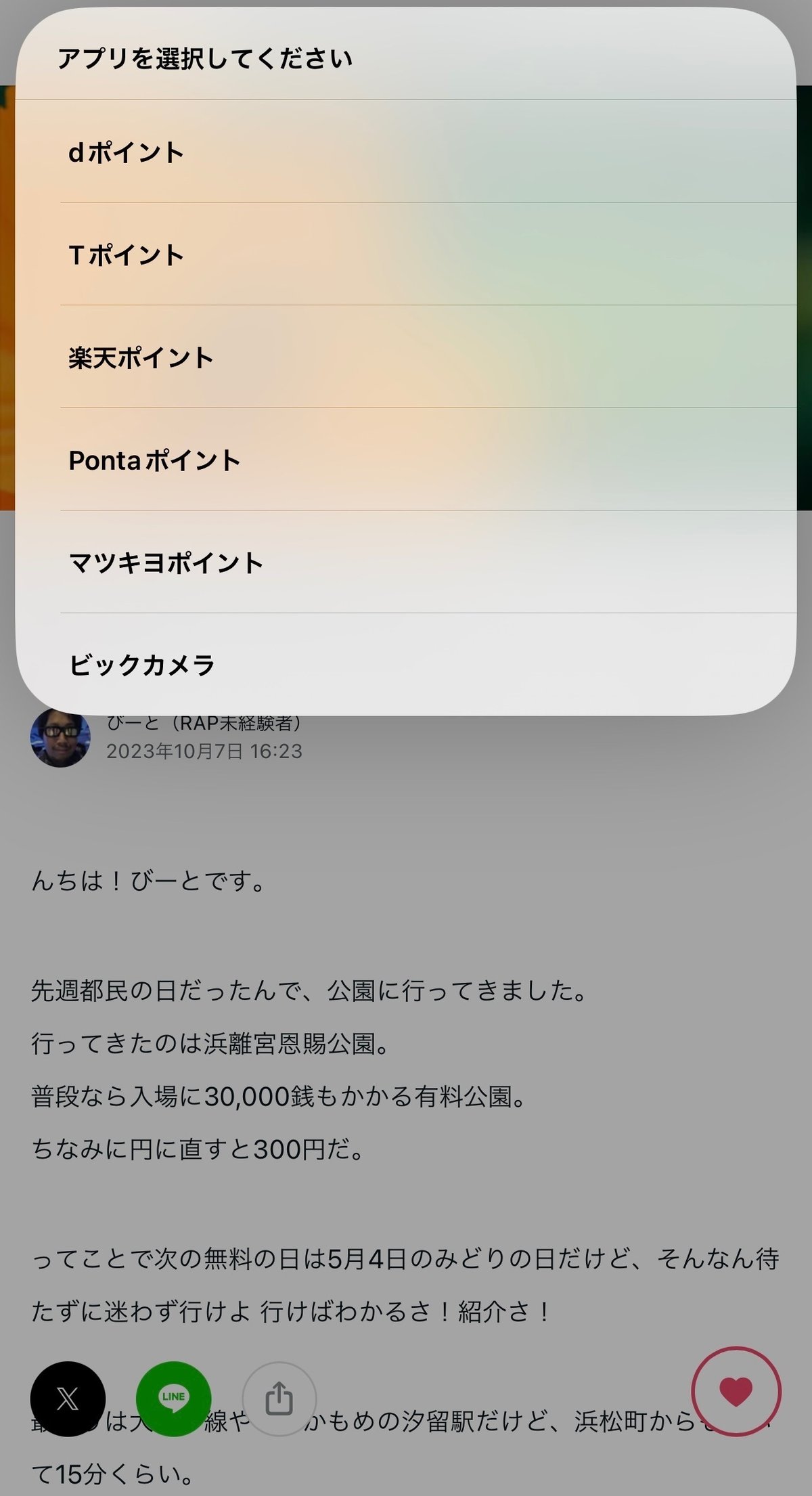Open author びーと's profile avatar

click(x=60, y=739)
